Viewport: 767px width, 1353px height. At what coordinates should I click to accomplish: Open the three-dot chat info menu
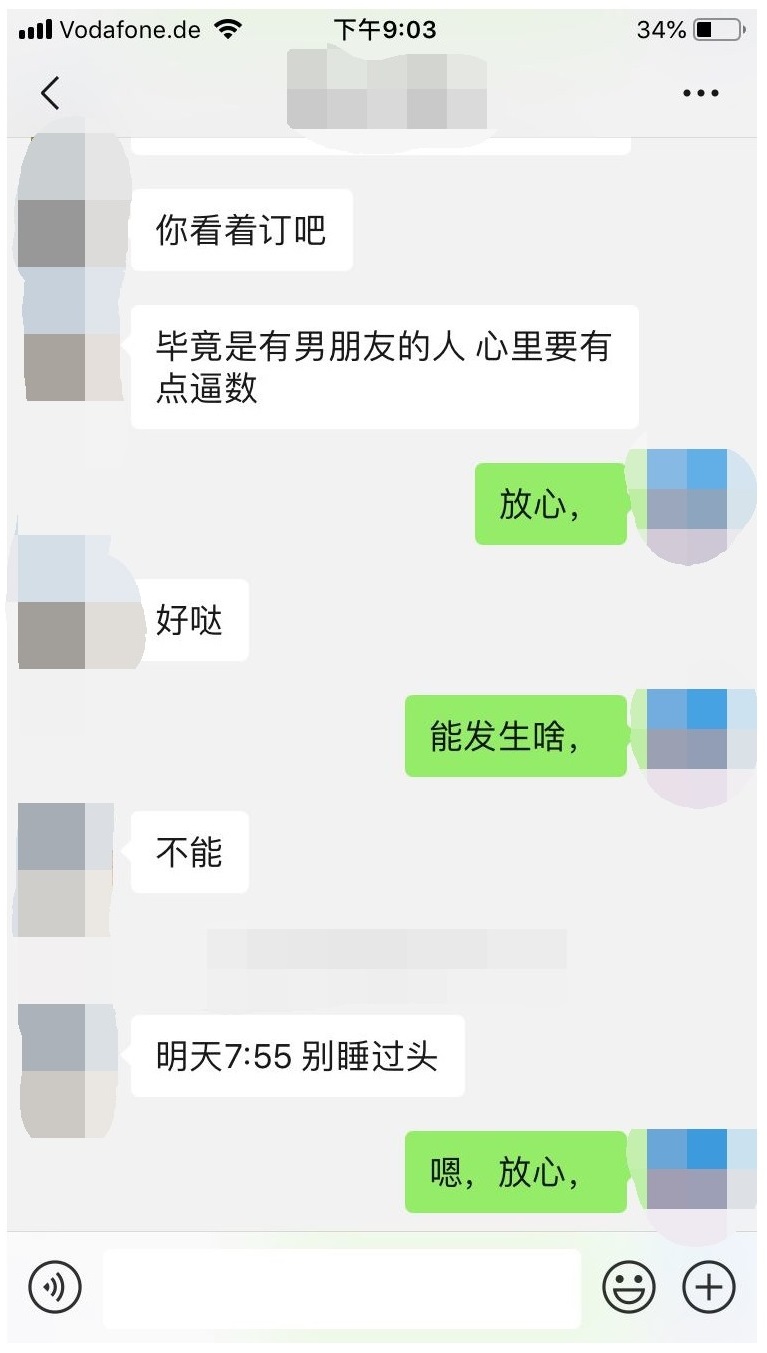click(x=700, y=93)
